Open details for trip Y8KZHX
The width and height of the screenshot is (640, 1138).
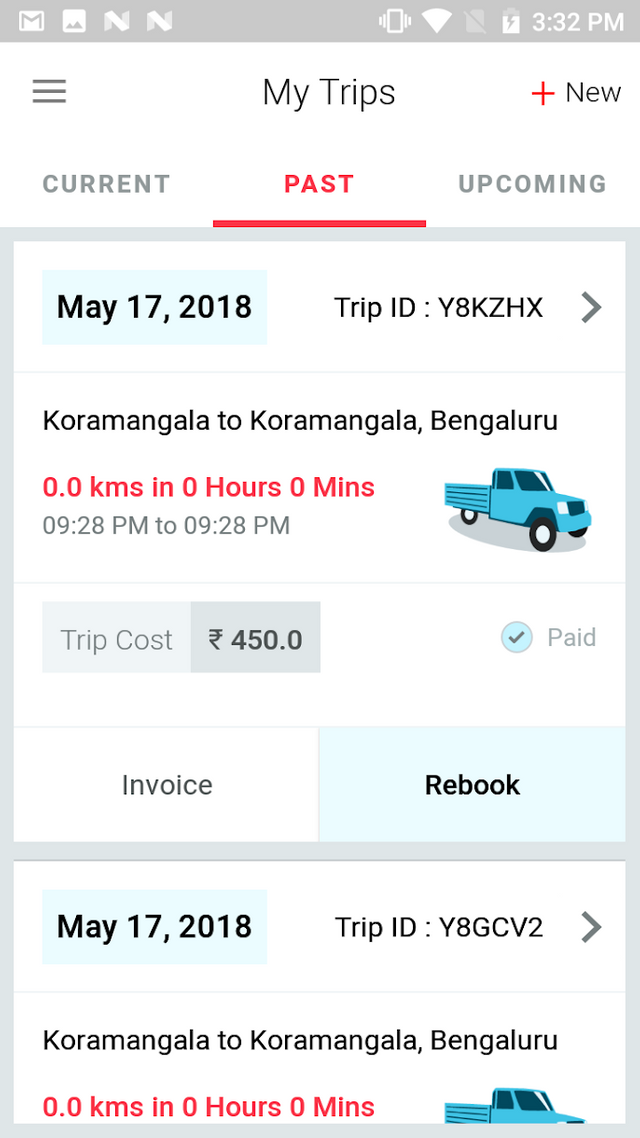[591, 308]
